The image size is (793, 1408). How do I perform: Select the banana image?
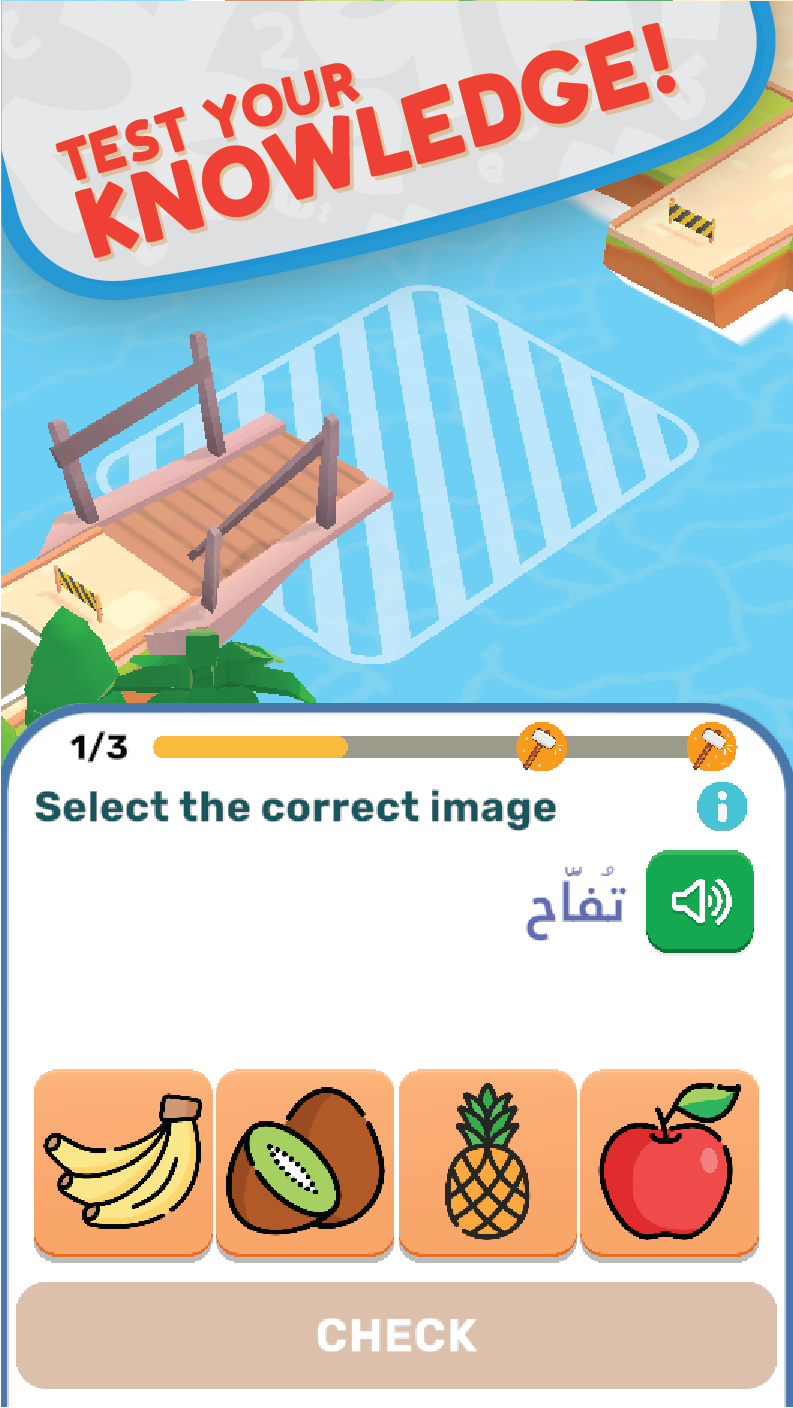tap(124, 1161)
